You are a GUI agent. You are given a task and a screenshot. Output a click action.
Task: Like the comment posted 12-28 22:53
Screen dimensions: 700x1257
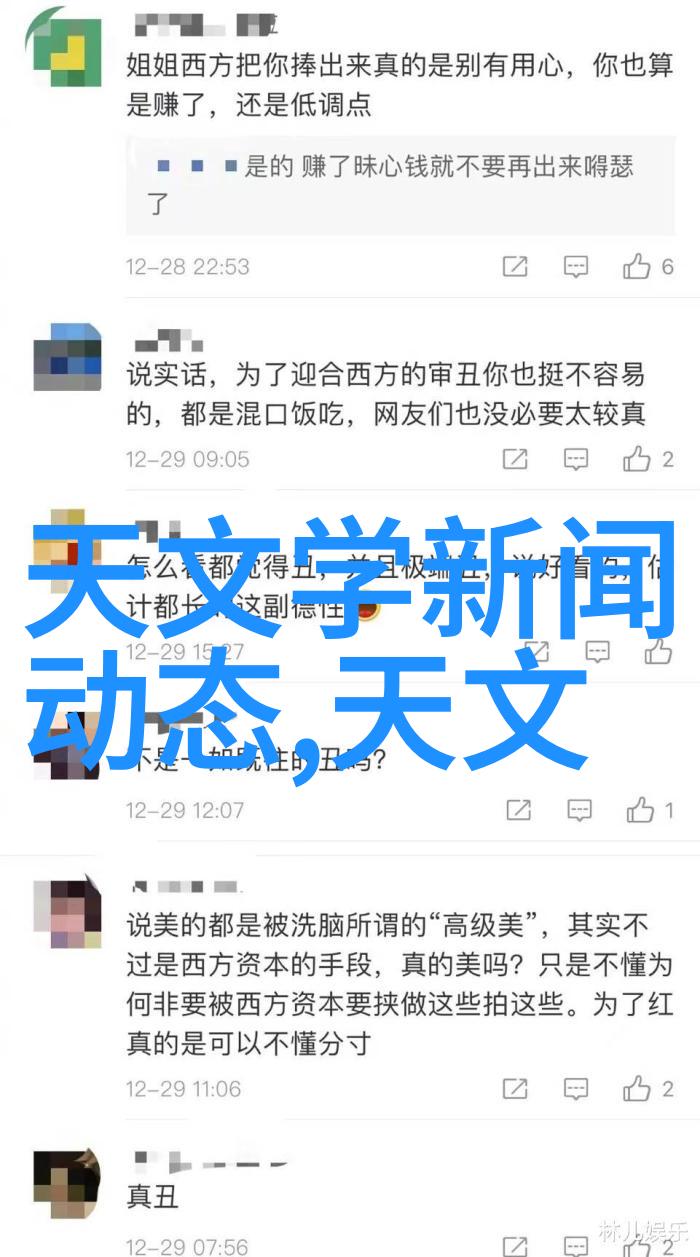[637, 267]
